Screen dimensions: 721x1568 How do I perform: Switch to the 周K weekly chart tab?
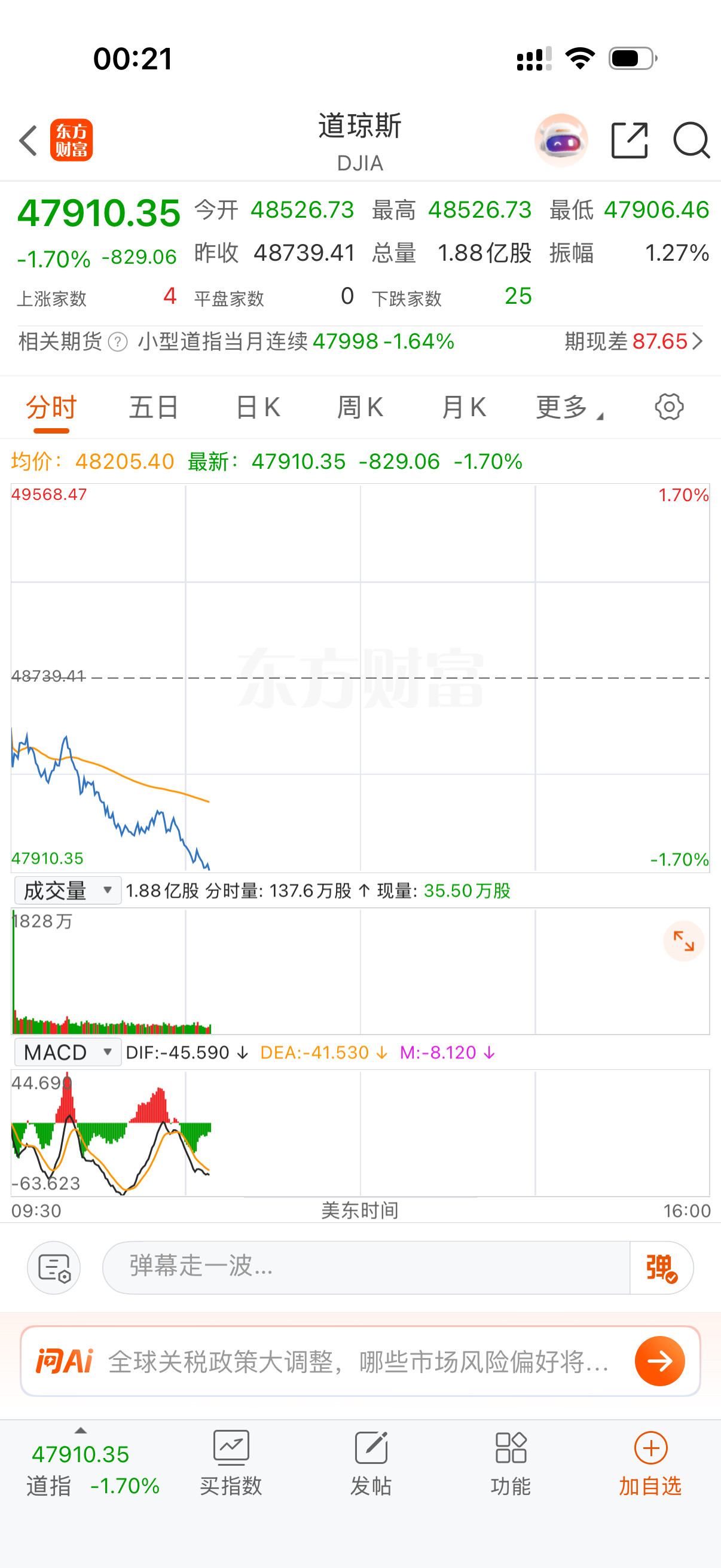coord(360,407)
